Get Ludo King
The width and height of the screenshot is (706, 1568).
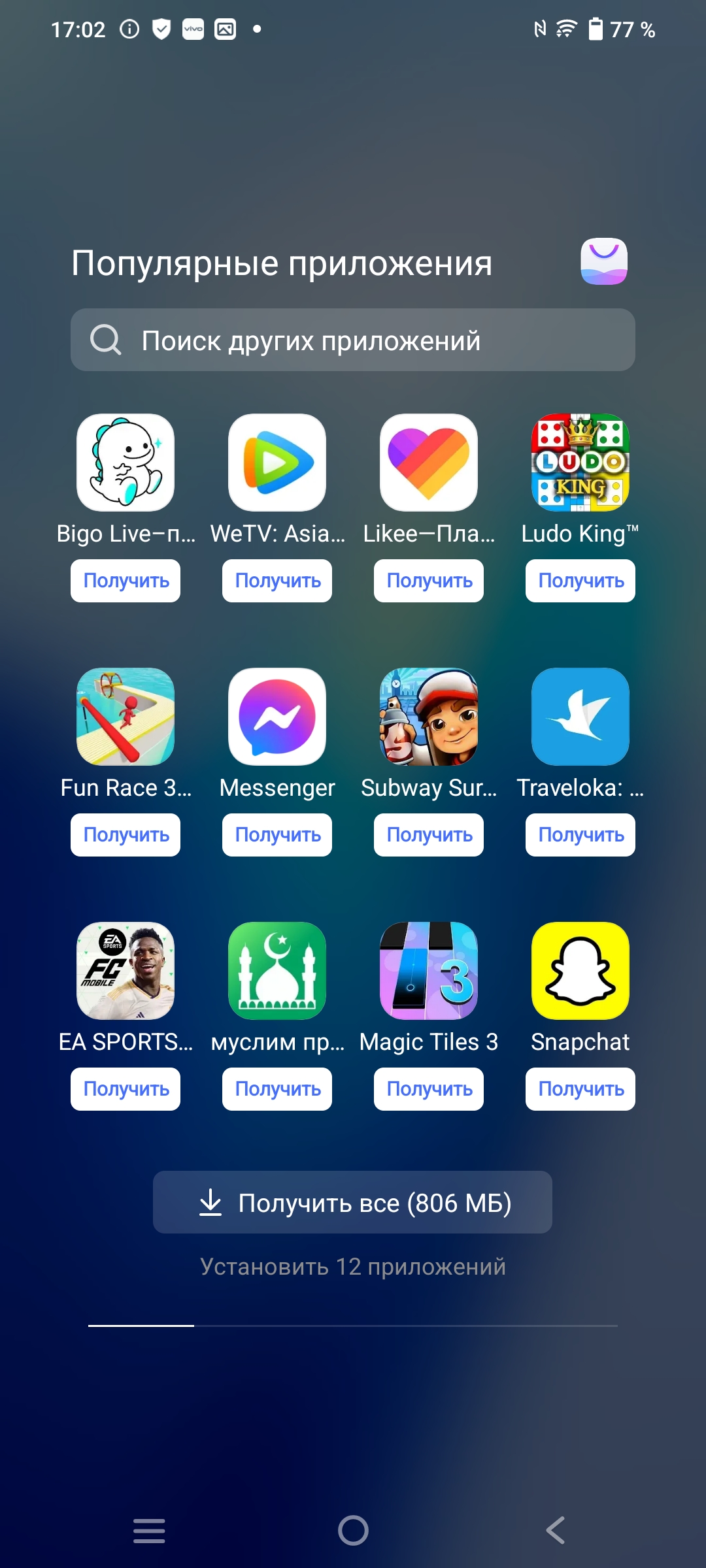(x=580, y=581)
